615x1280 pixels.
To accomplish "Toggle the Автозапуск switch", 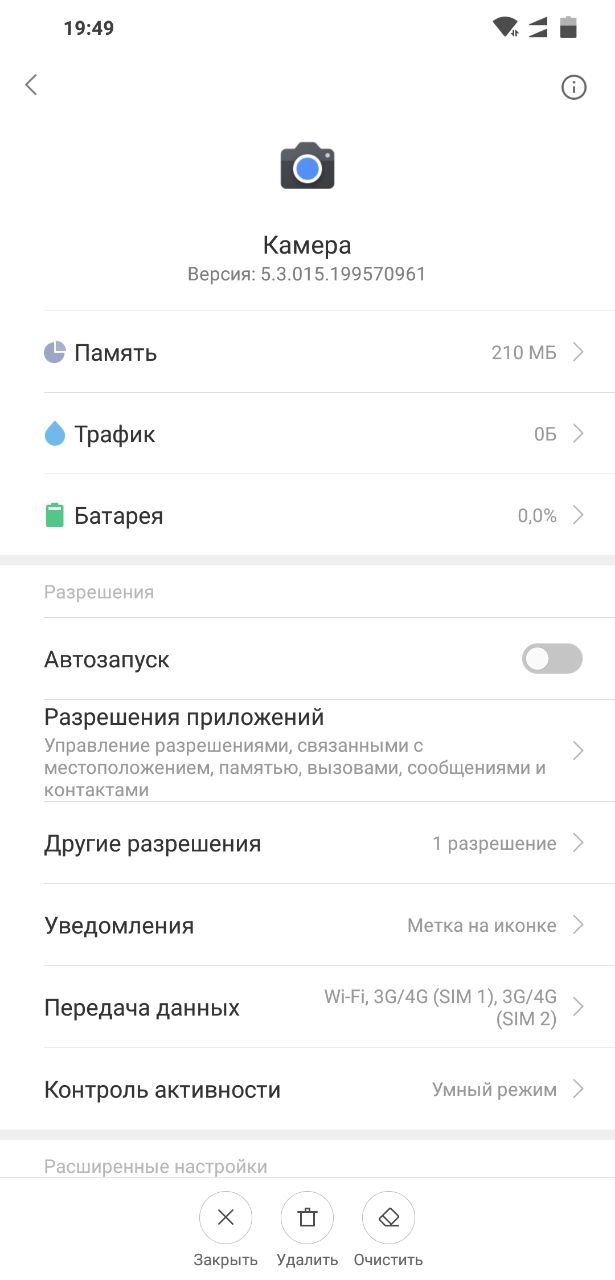I will click(x=552, y=659).
